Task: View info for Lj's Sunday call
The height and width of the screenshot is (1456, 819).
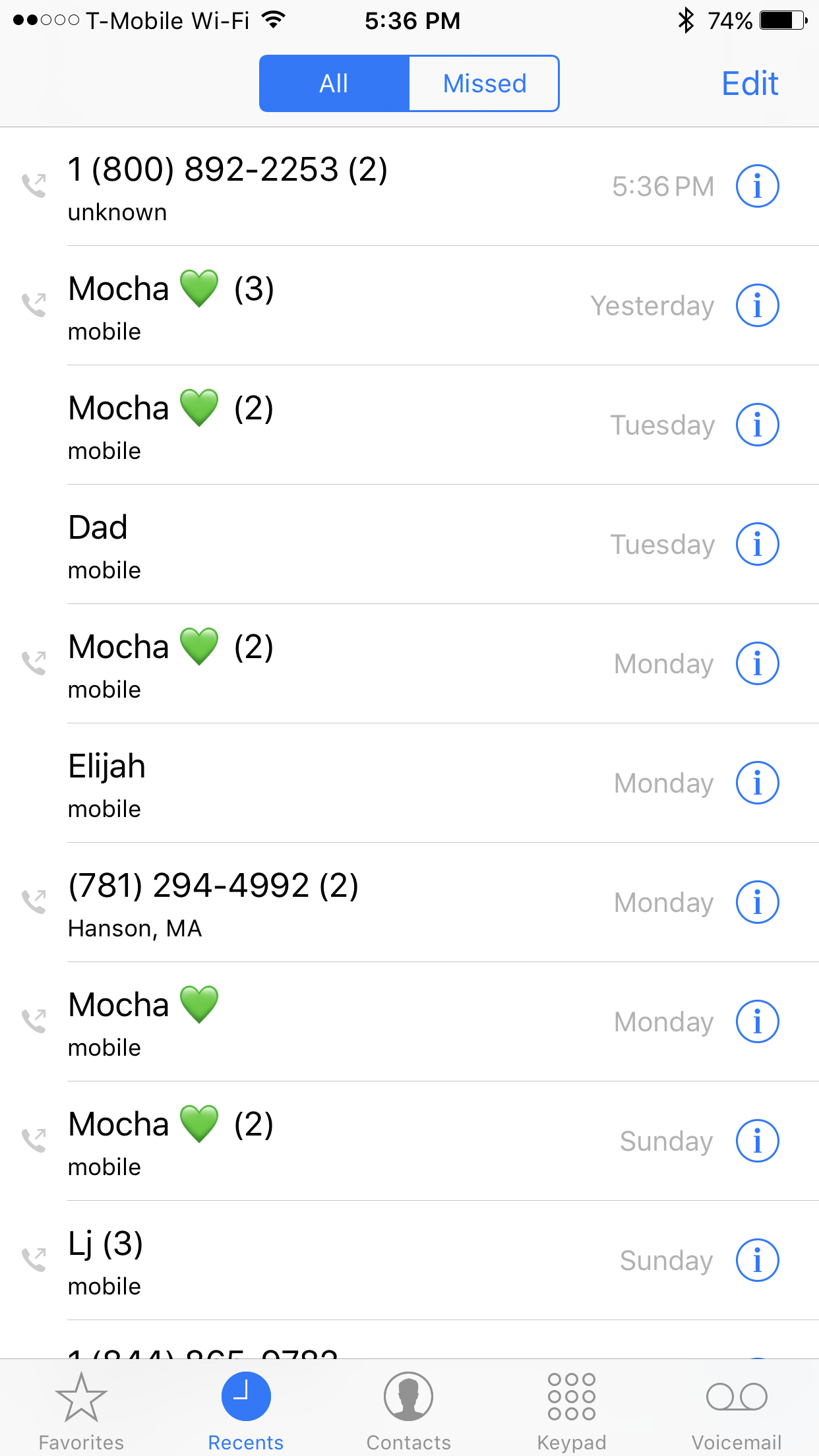Action: click(757, 1261)
